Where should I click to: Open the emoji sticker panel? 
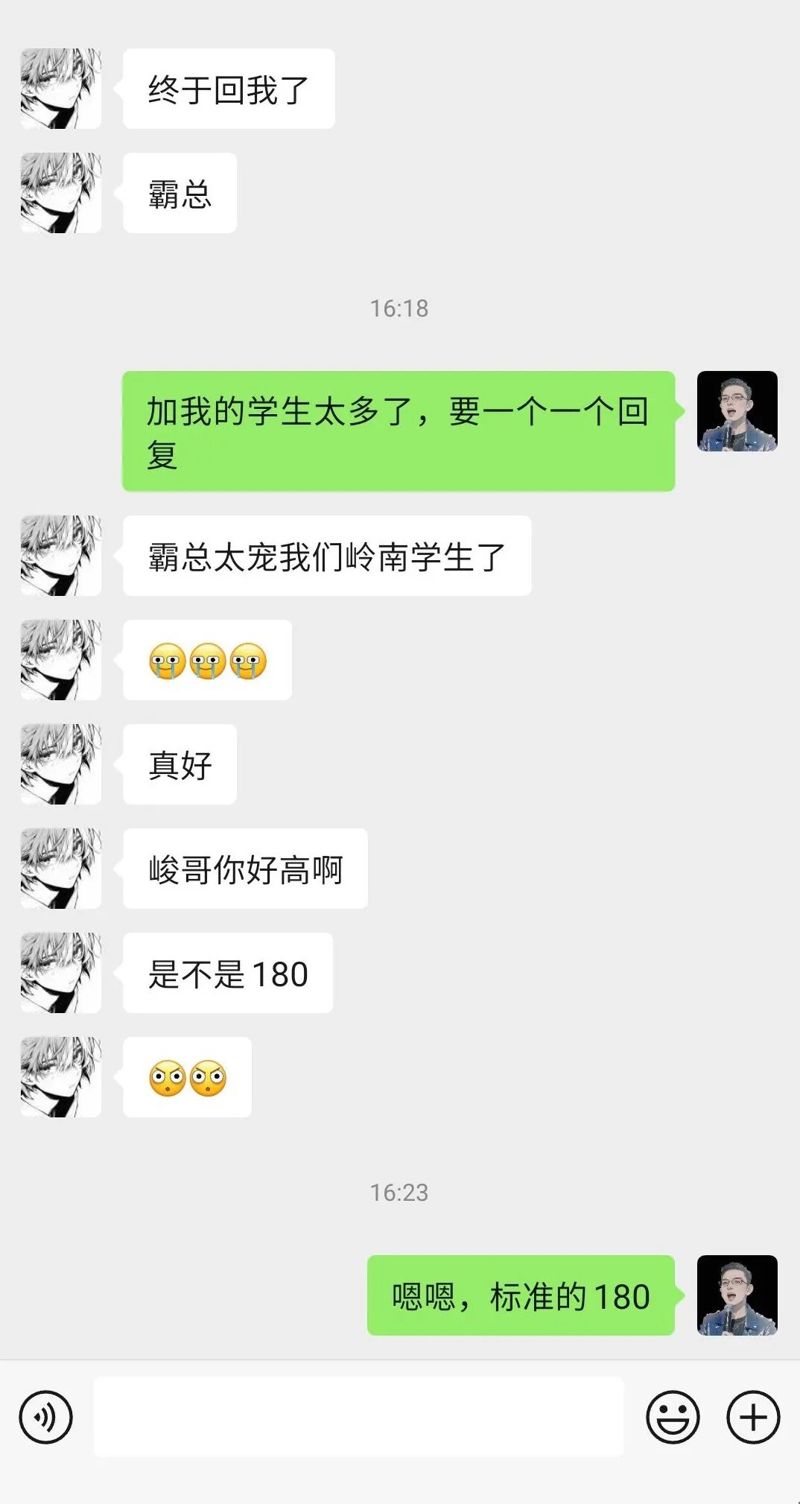pos(672,1416)
